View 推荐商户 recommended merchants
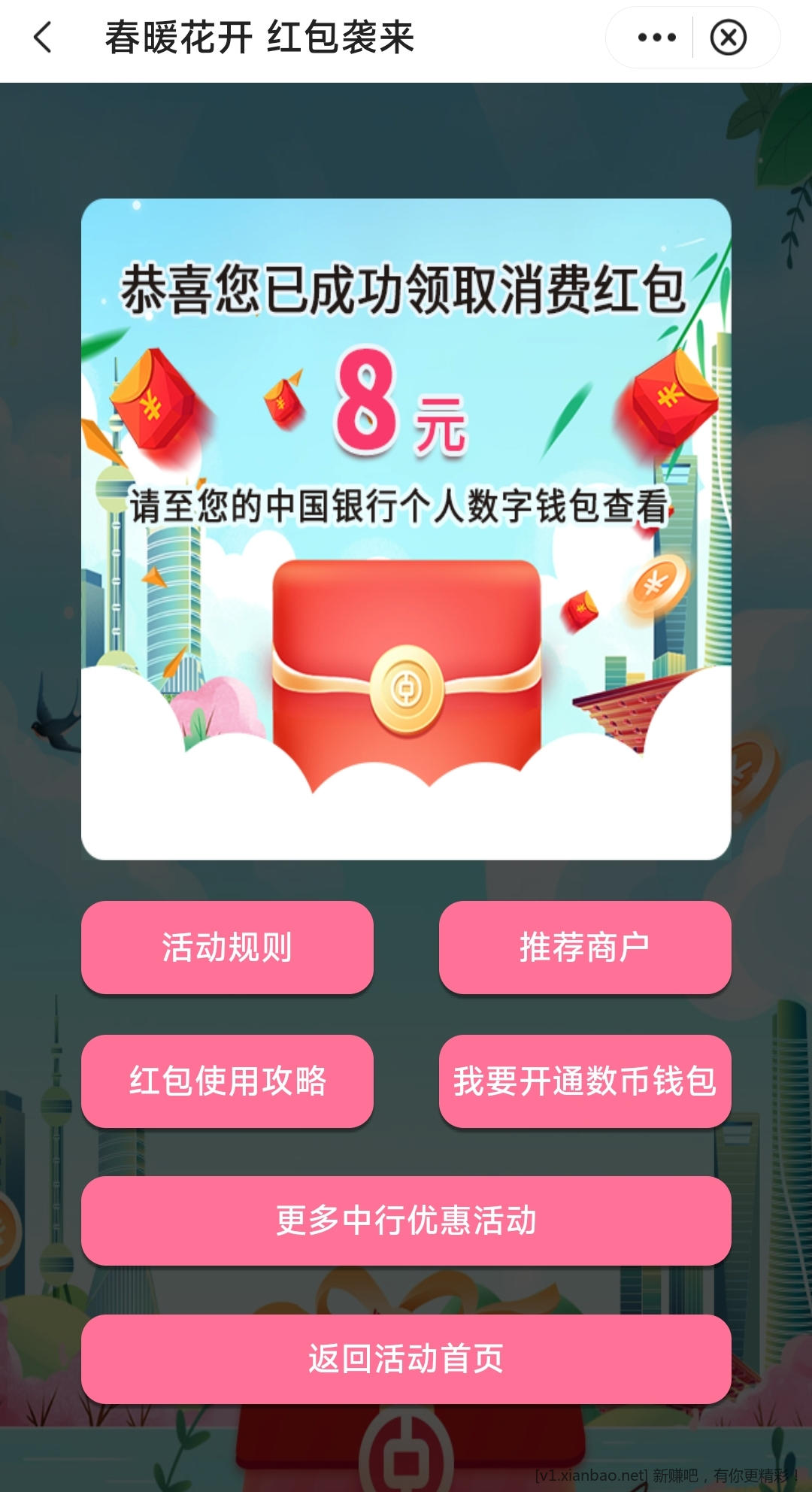This screenshot has height=1492, width=812. tap(584, 947)
